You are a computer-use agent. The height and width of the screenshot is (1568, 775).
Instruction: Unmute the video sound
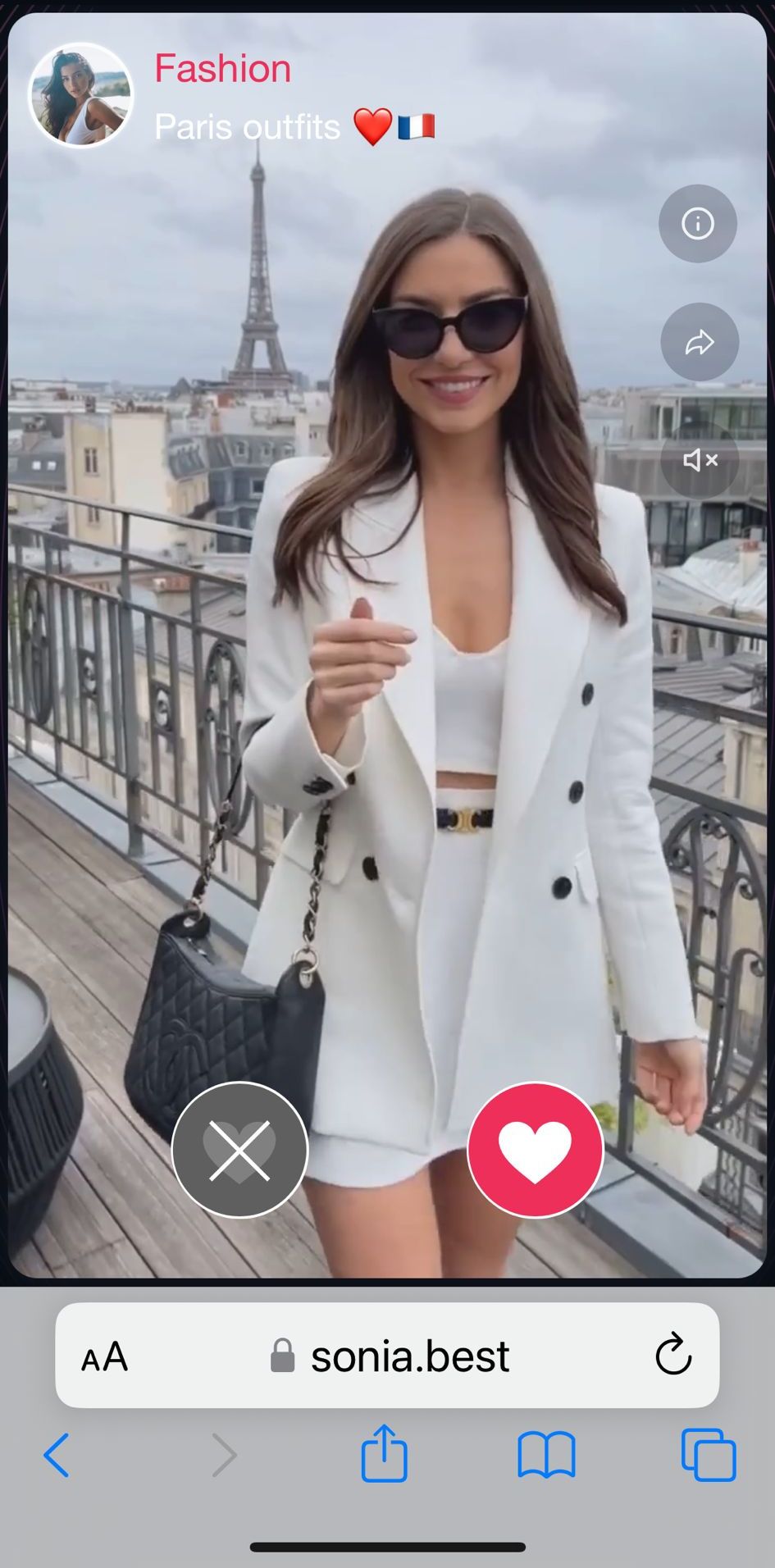point(700,460)
